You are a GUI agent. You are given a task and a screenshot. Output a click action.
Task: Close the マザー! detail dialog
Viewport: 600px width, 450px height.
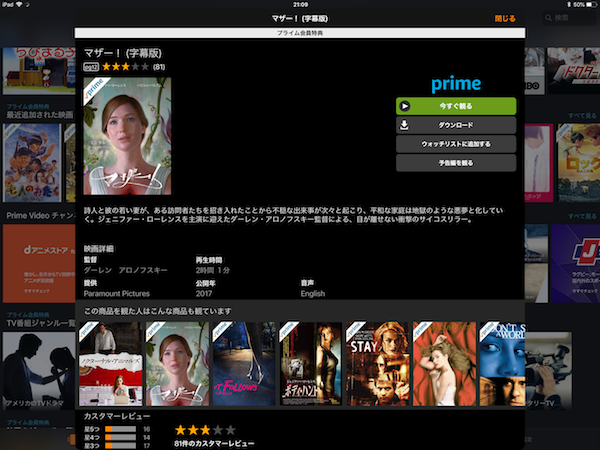[505, 19]
